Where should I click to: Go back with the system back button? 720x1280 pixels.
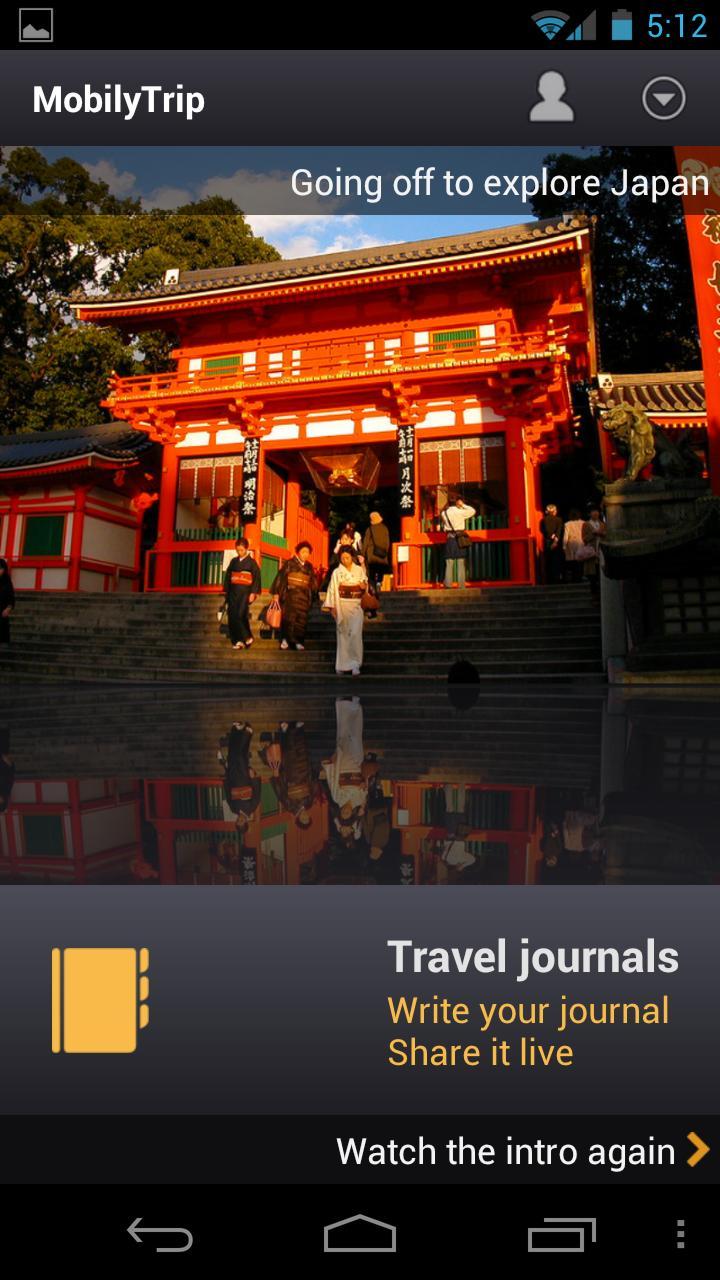pos(160,1235)
